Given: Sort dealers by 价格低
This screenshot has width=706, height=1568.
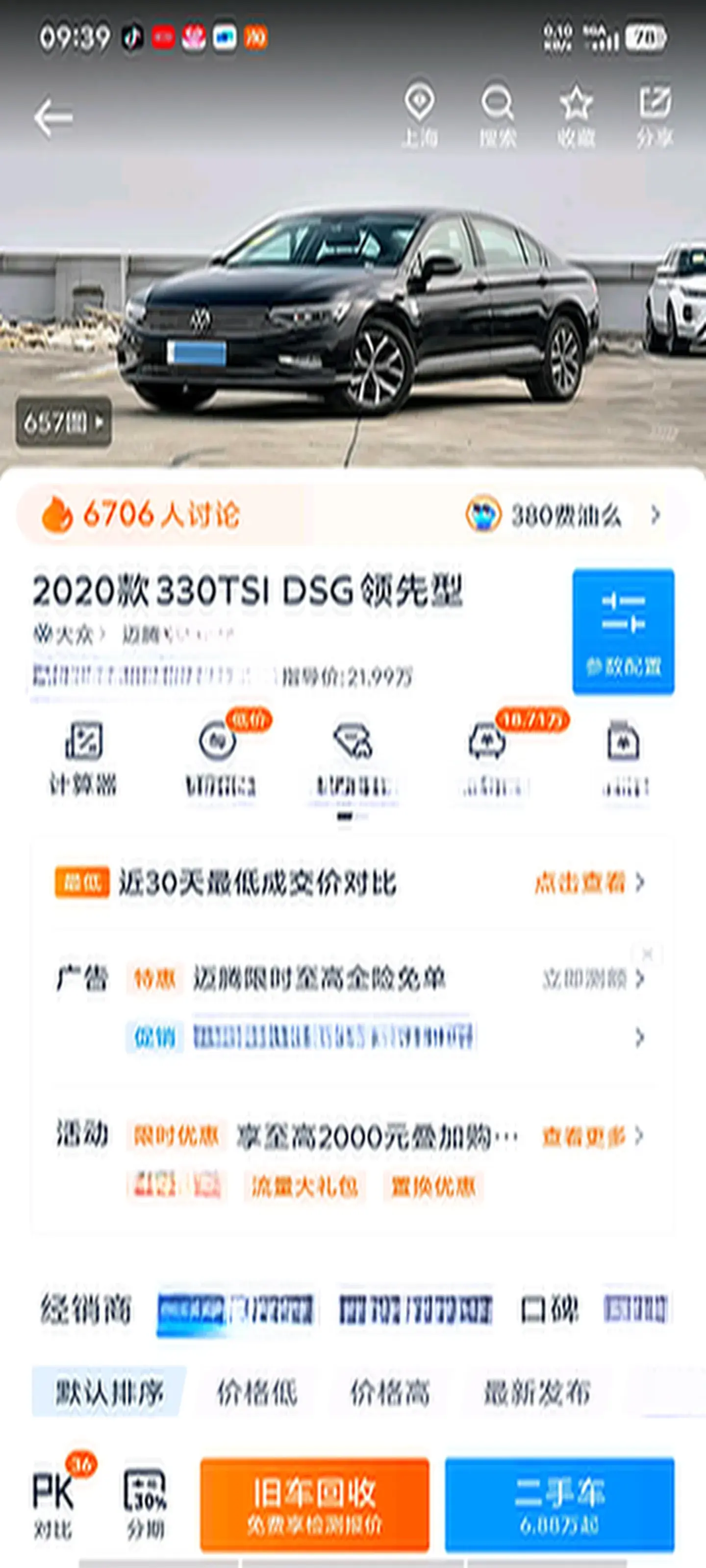Looking at the screenshot, I should (257, 1392).
